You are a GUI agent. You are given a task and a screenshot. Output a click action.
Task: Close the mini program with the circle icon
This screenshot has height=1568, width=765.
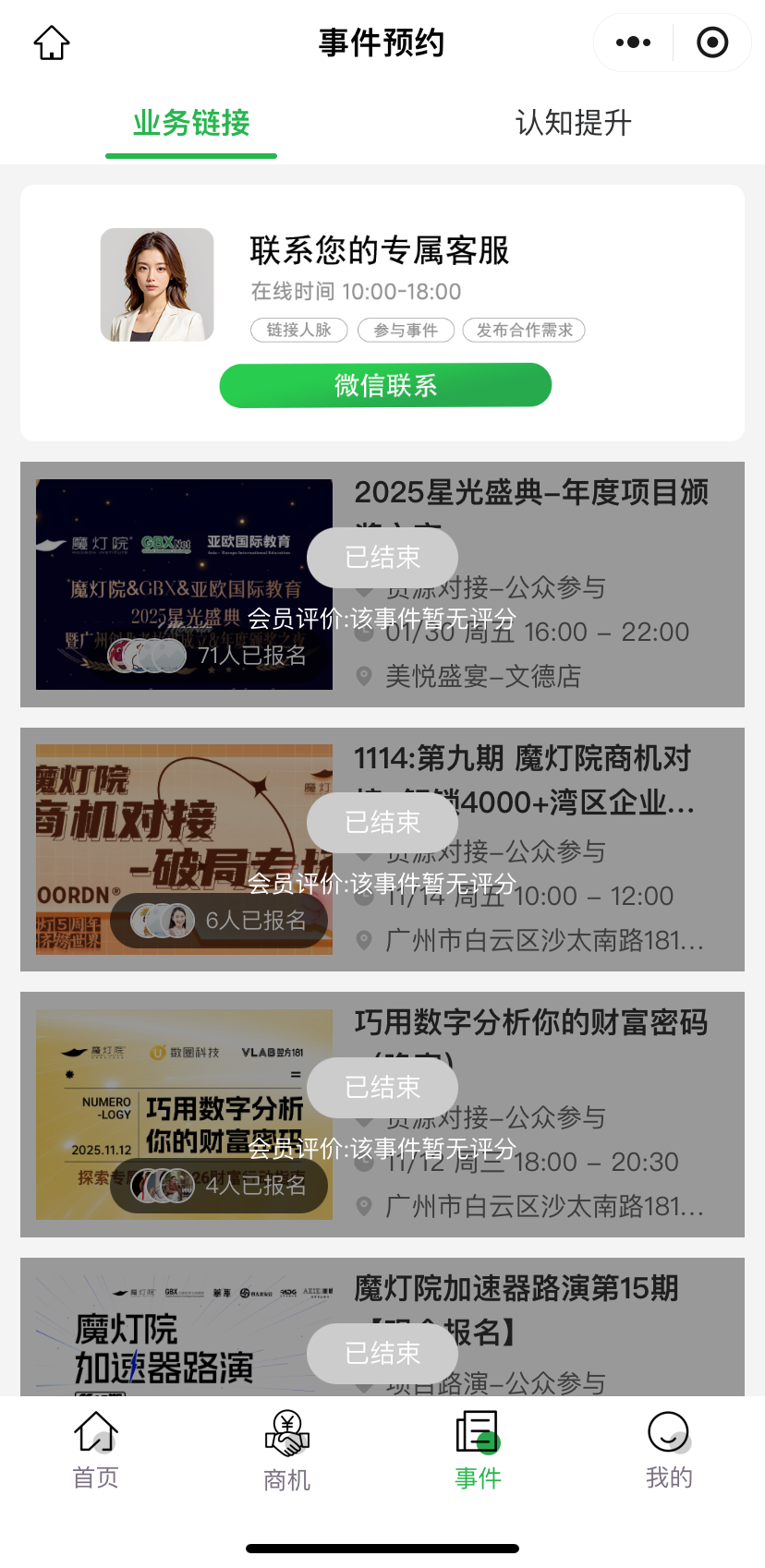pyautogui.click(x=712, y=42)
